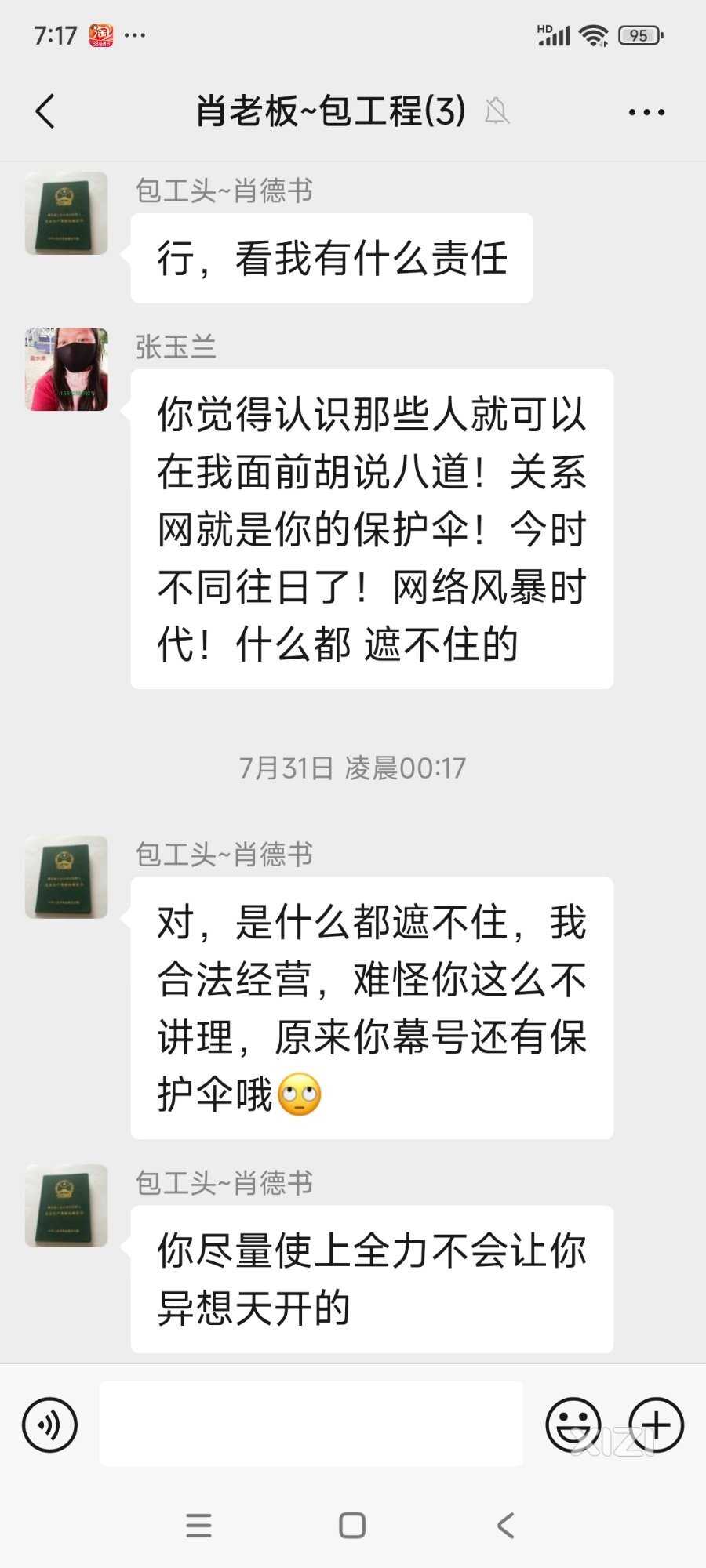Switch to voice message input
706x1568 pixels.
pos(50,1425)
